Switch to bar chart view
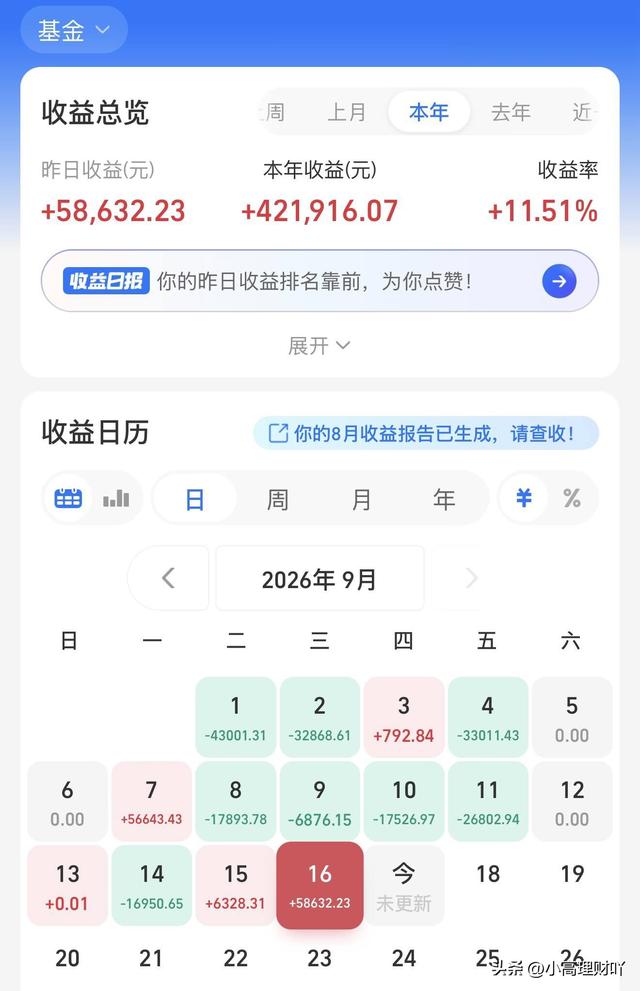This screenshot has width=640, height=991. [116, 499]
